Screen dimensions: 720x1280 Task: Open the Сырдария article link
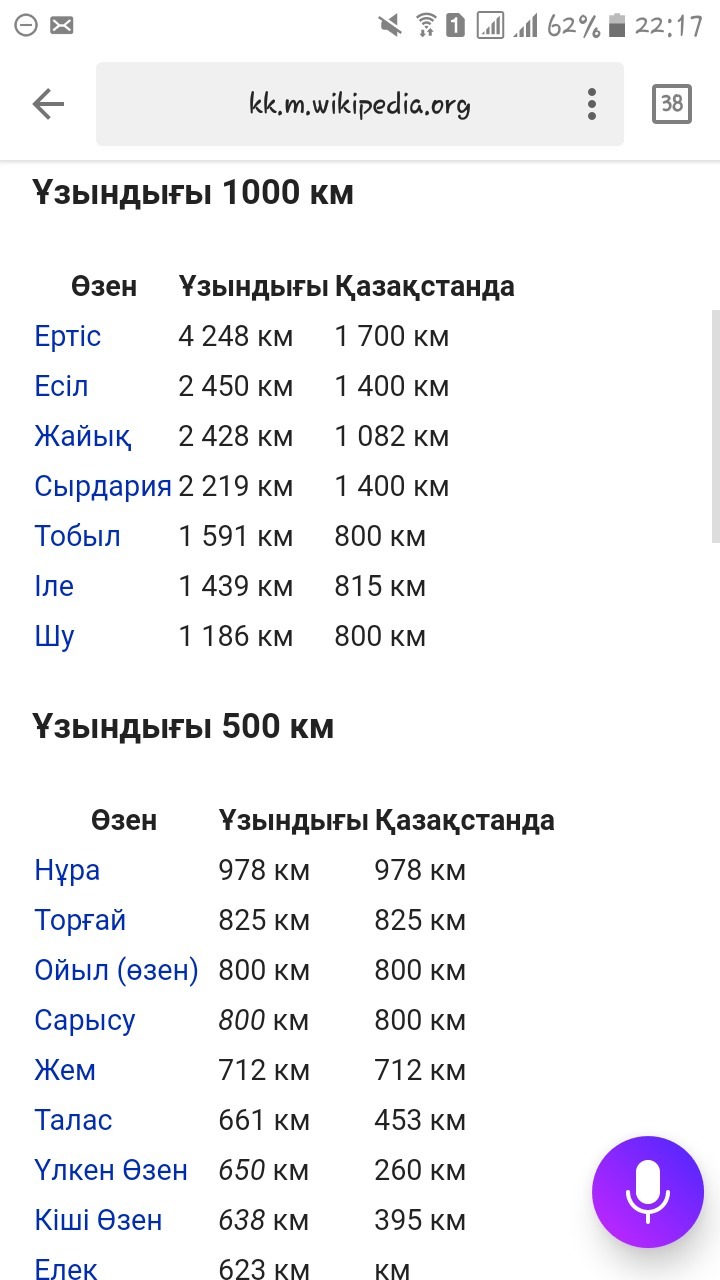coord(103,486)
